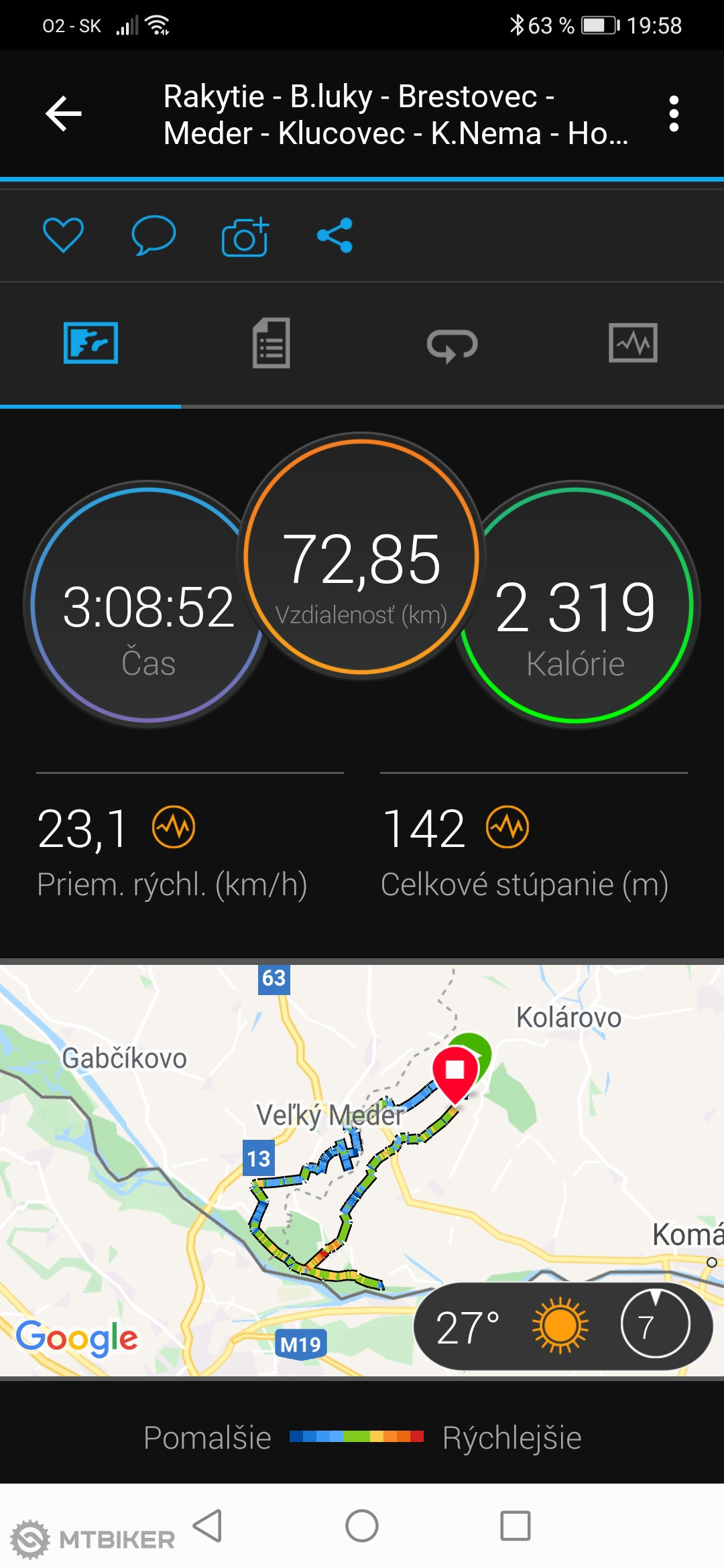Switch to the stats details tab
724x1568 pixels.
pyautogui.click(x=271, y=343)
